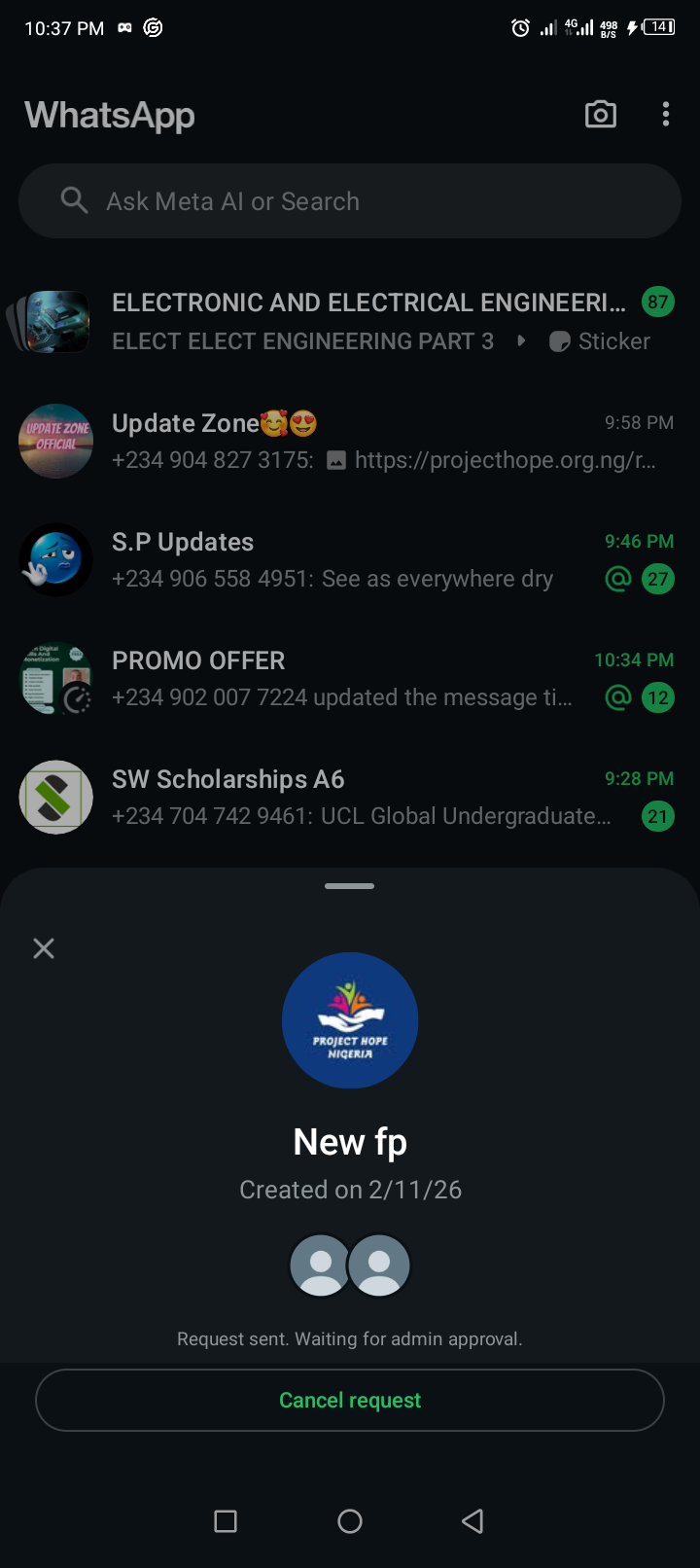Focus the Ask Meta AI or Search field
The image size is (700, 1568).
coord(350,201)
